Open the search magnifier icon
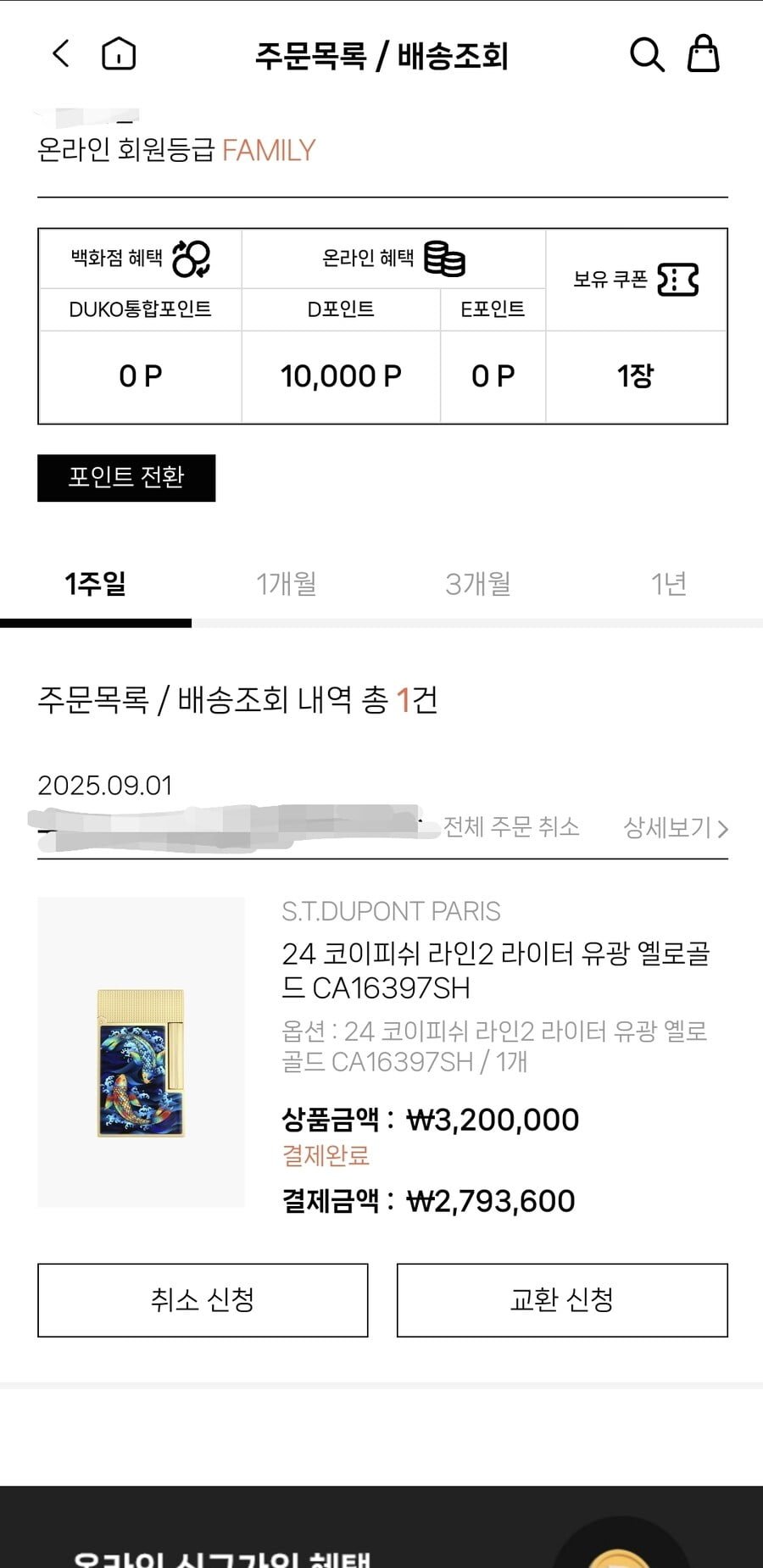 (x=646, y=55)
